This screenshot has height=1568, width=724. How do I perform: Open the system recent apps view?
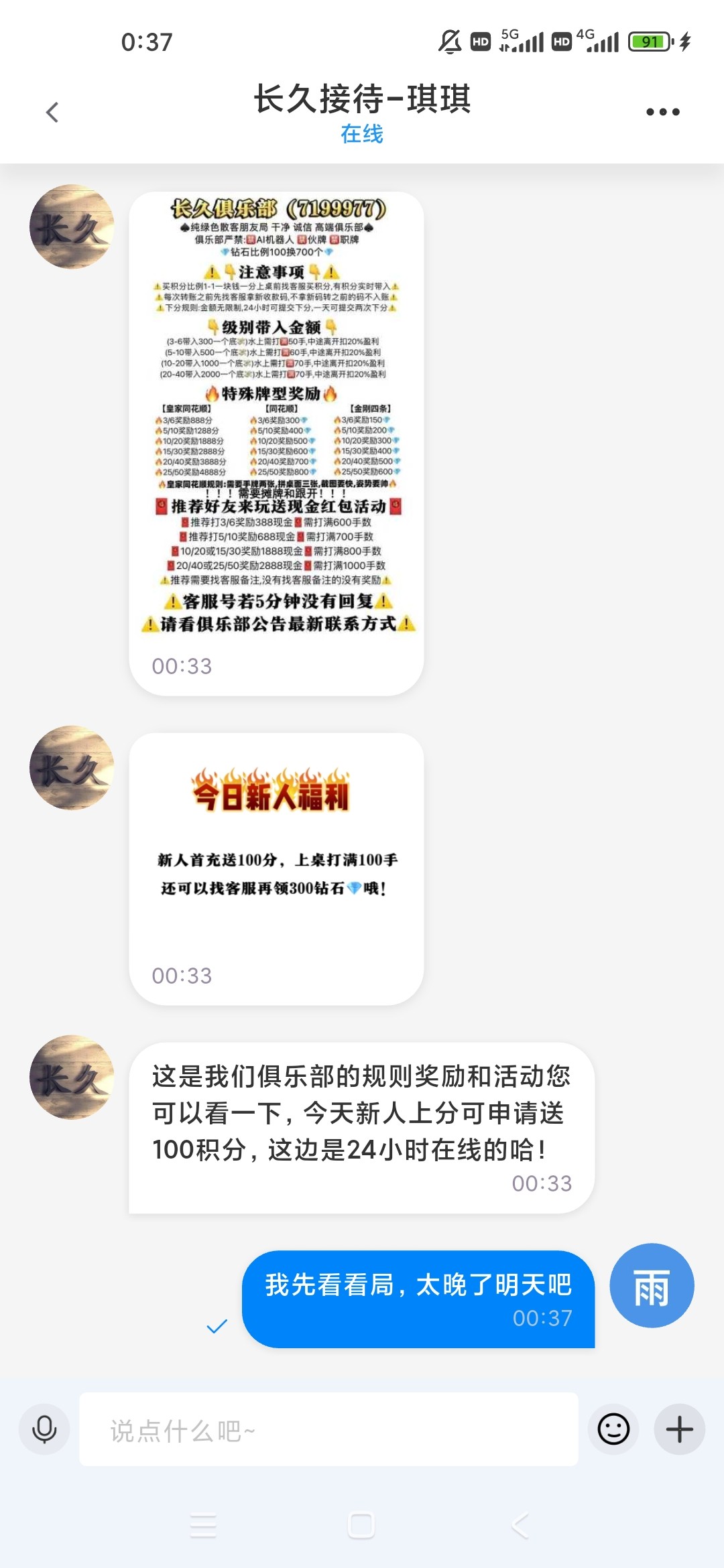point(203,1526)
